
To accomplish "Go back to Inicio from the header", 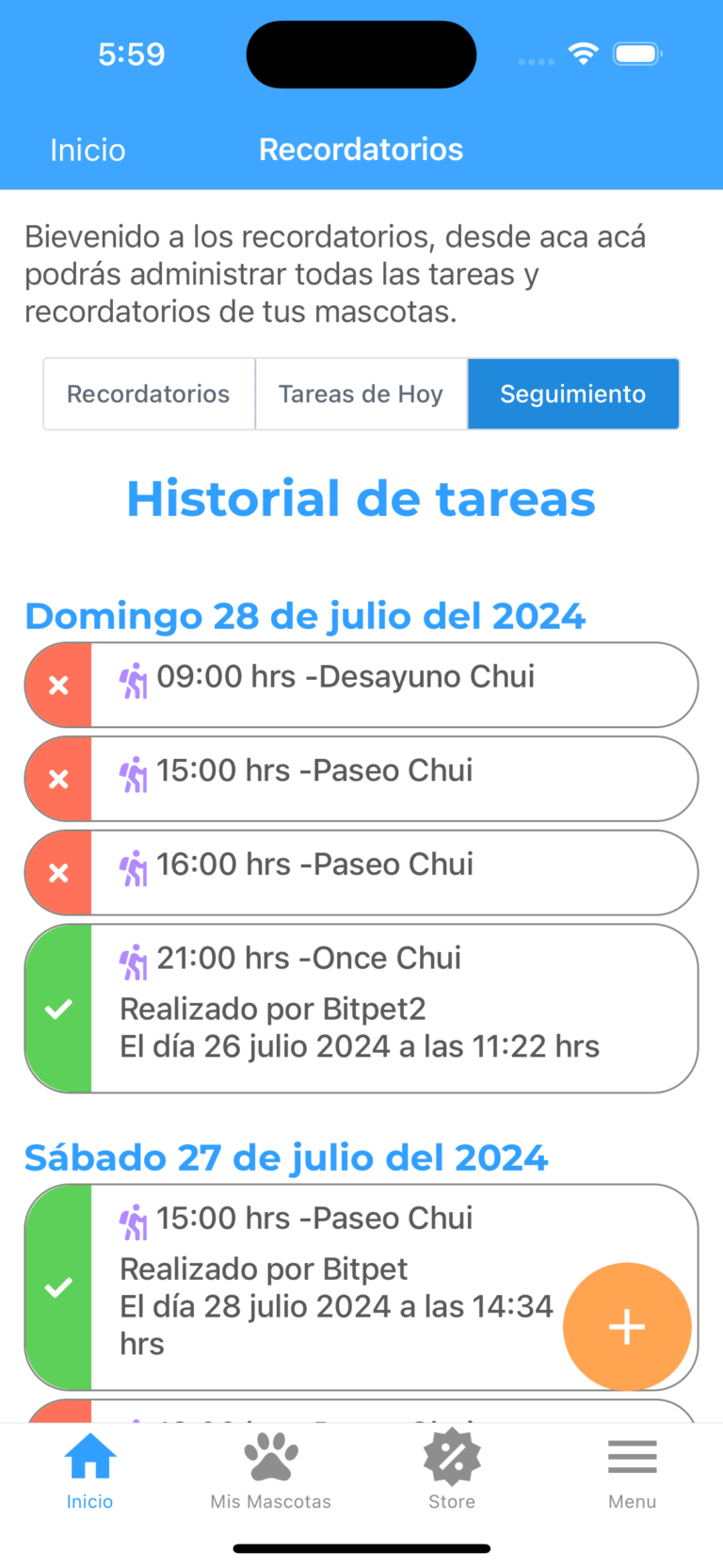I will (x=88, y=150).
